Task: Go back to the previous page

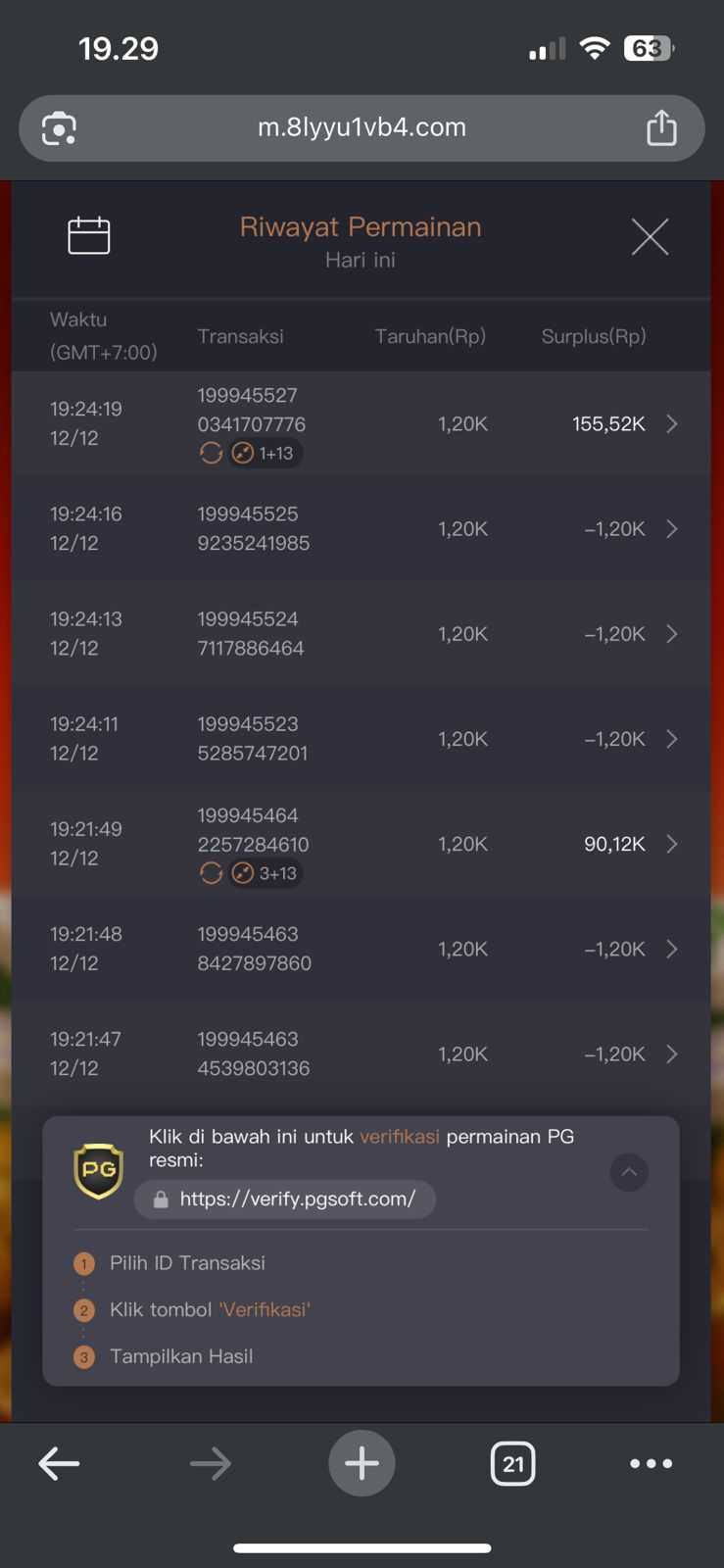Action: 59,1464
